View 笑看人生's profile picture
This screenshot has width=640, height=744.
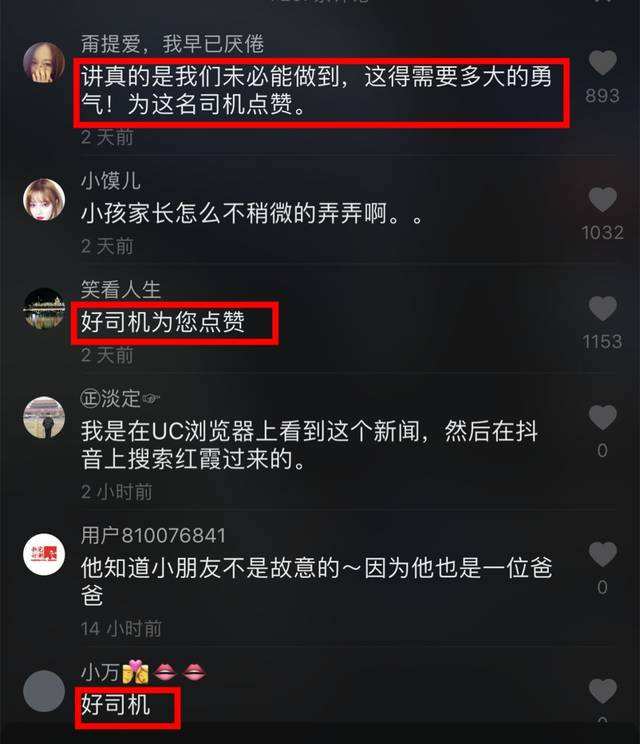click(44, 309)
